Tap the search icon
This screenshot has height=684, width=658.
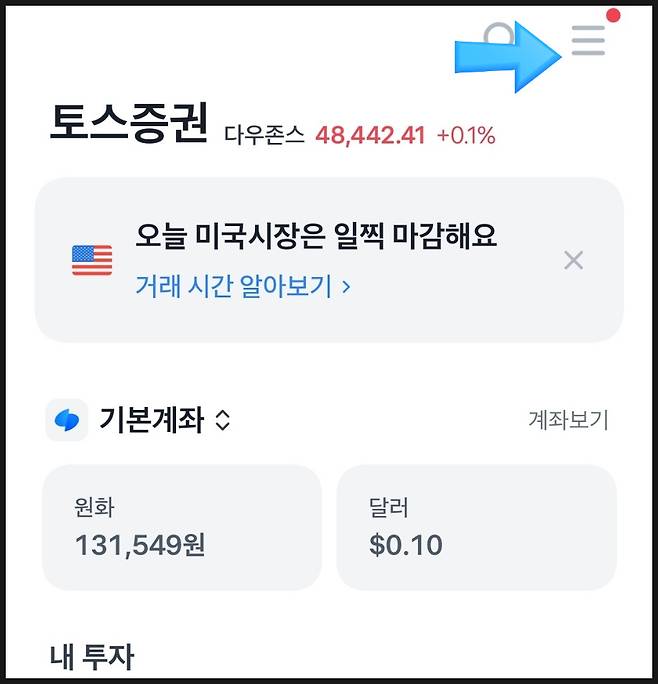(498, 40)
